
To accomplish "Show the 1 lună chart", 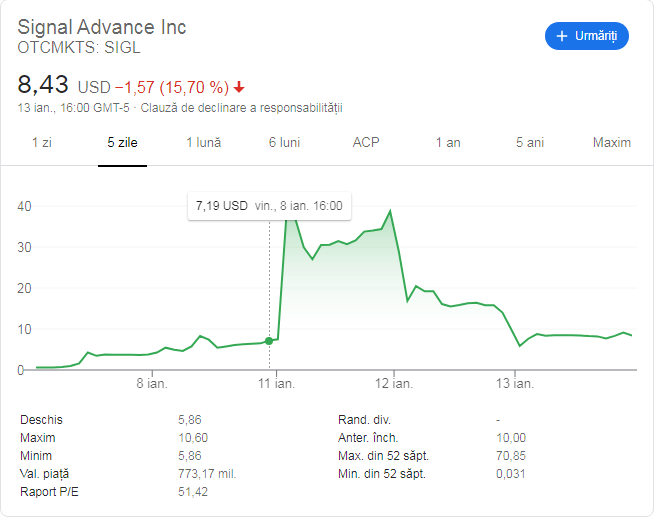I will click(203, 143).
